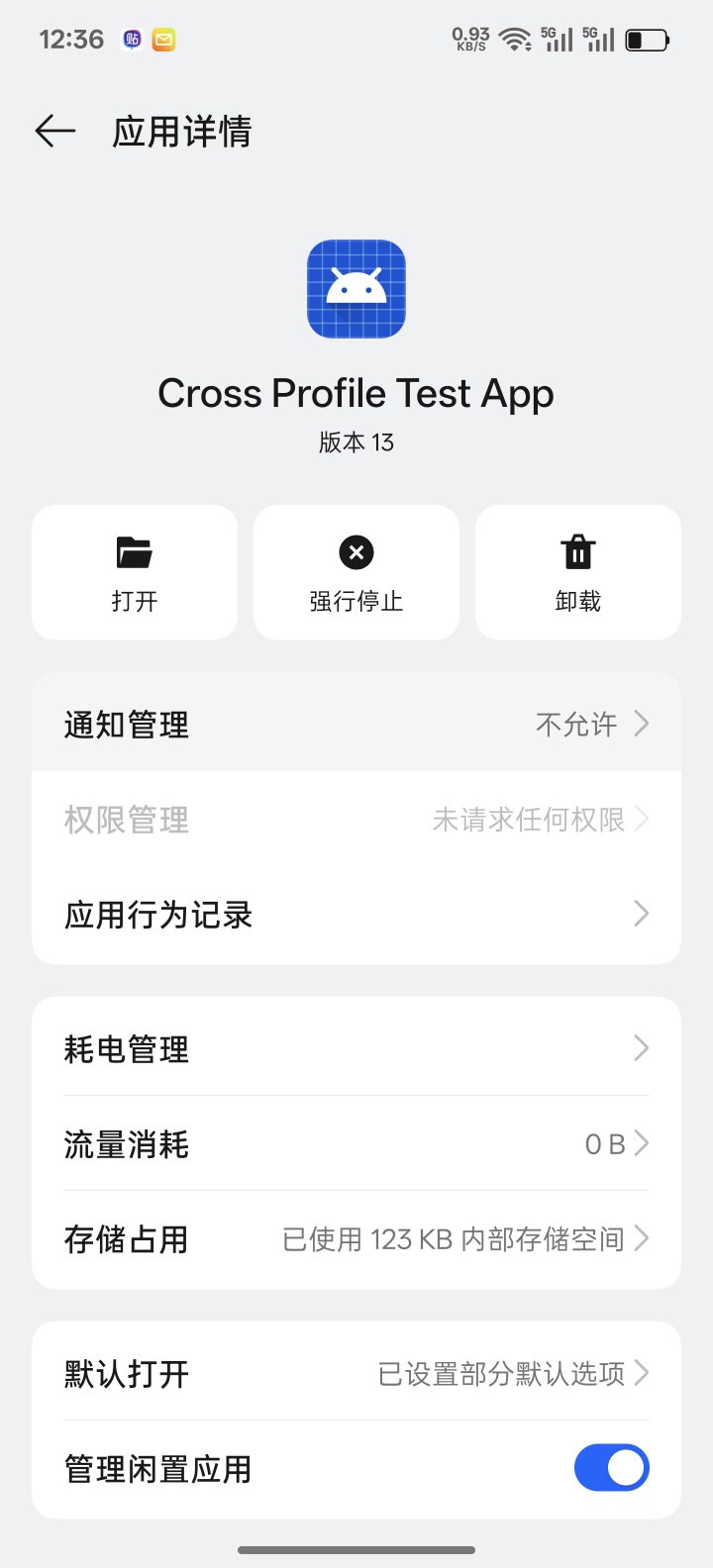
Task: Uninstall the app via 卸载
Action: [578, 572]
